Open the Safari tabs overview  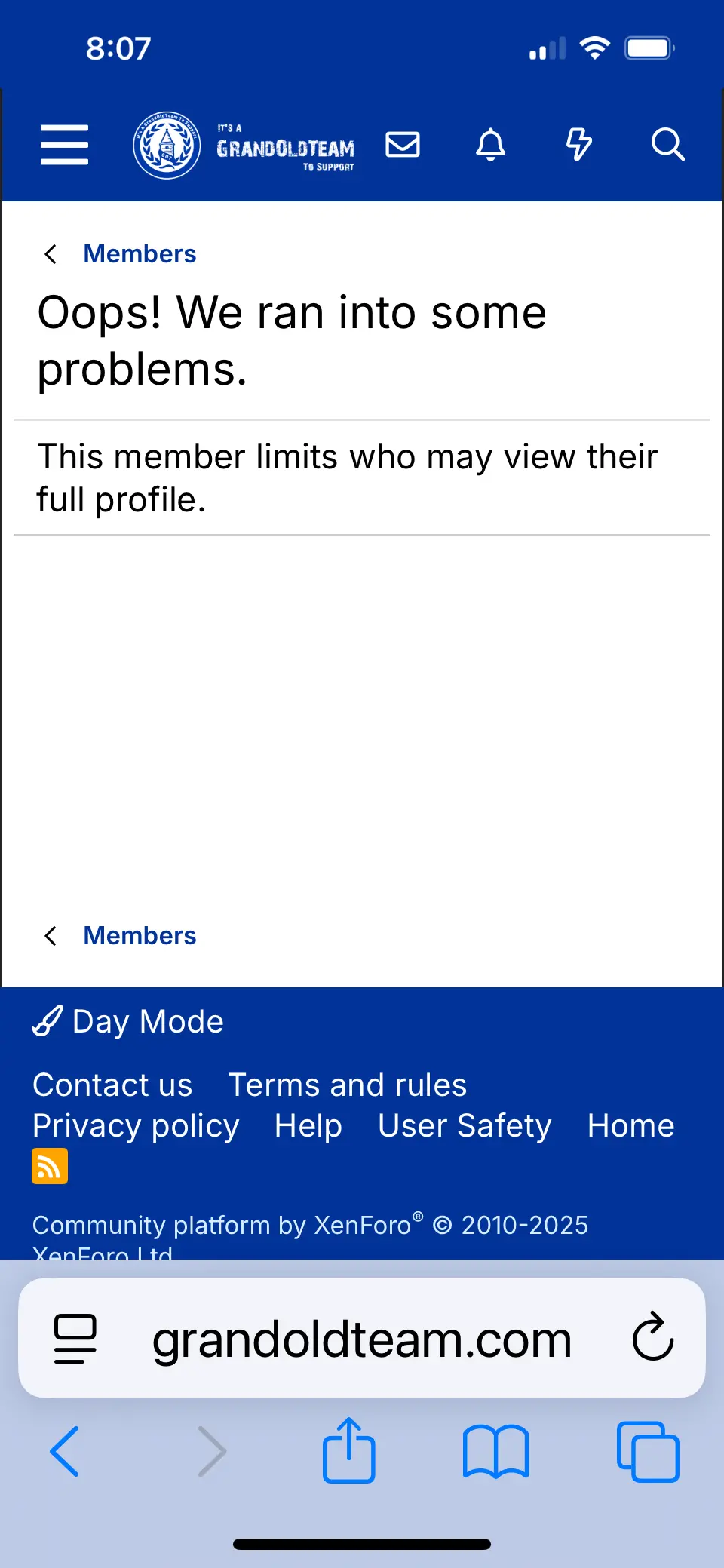(648, 1452)
